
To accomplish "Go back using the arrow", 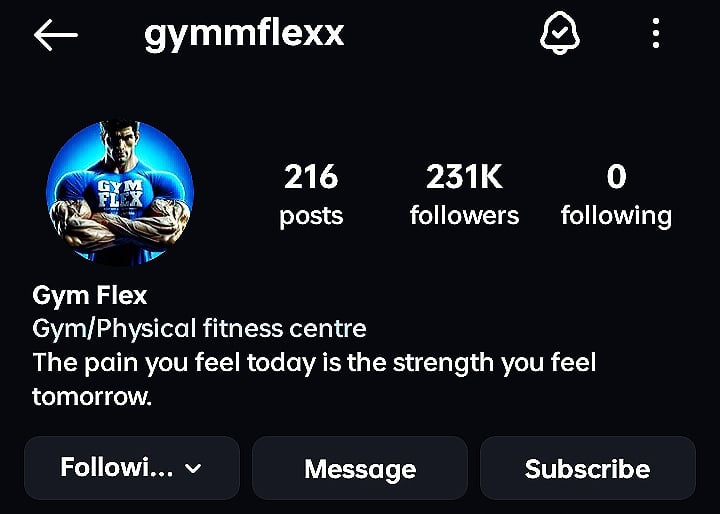I will 55,35.
